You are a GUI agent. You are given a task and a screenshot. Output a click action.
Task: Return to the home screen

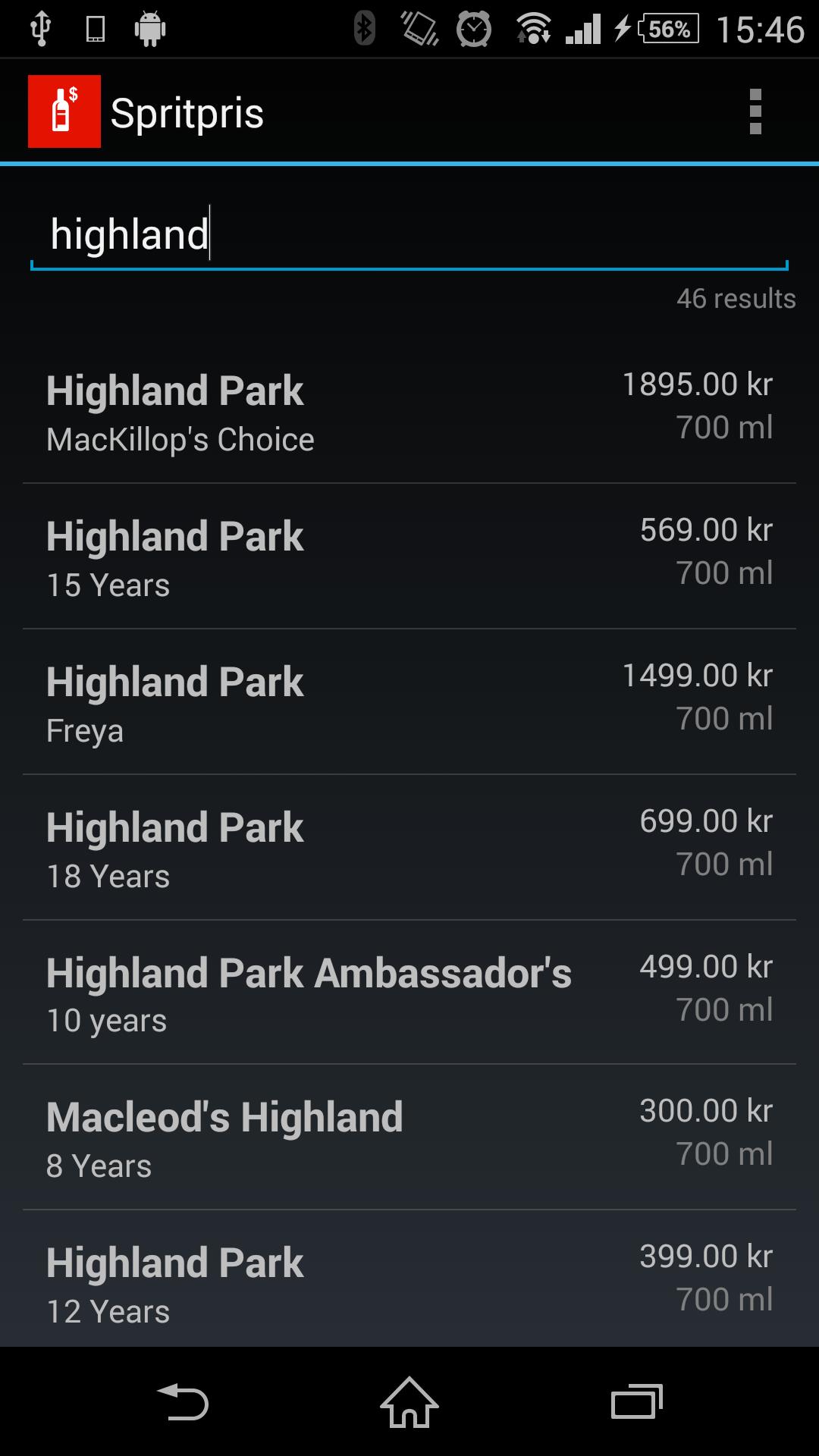[409, 1401]
